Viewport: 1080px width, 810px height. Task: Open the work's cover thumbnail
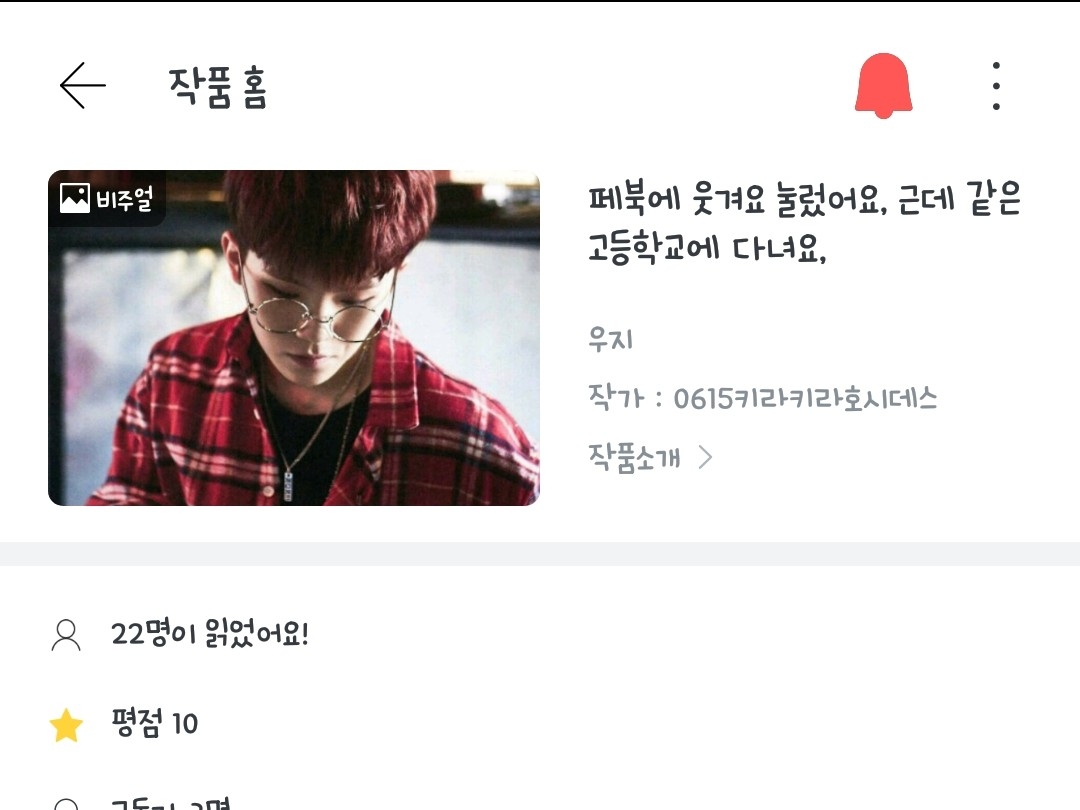tap(294, 338)
